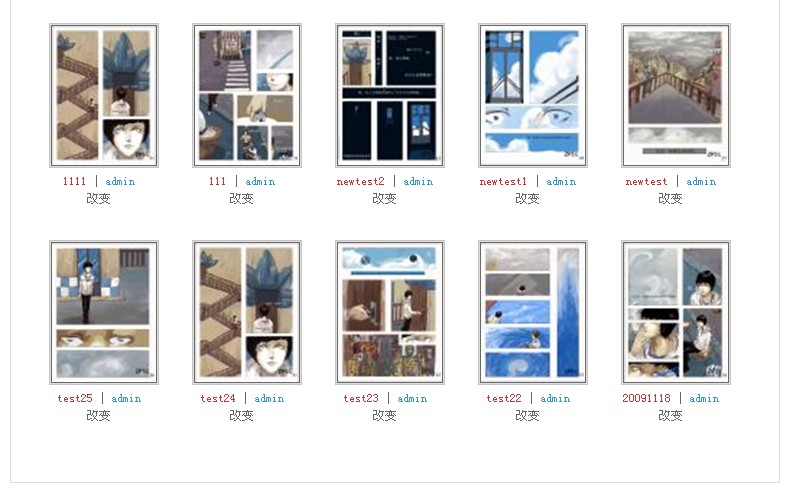Tap 改变 under the 20091118 comic
Image resolution: width=793 pixels, height=490 pixels.
[670, 415]
